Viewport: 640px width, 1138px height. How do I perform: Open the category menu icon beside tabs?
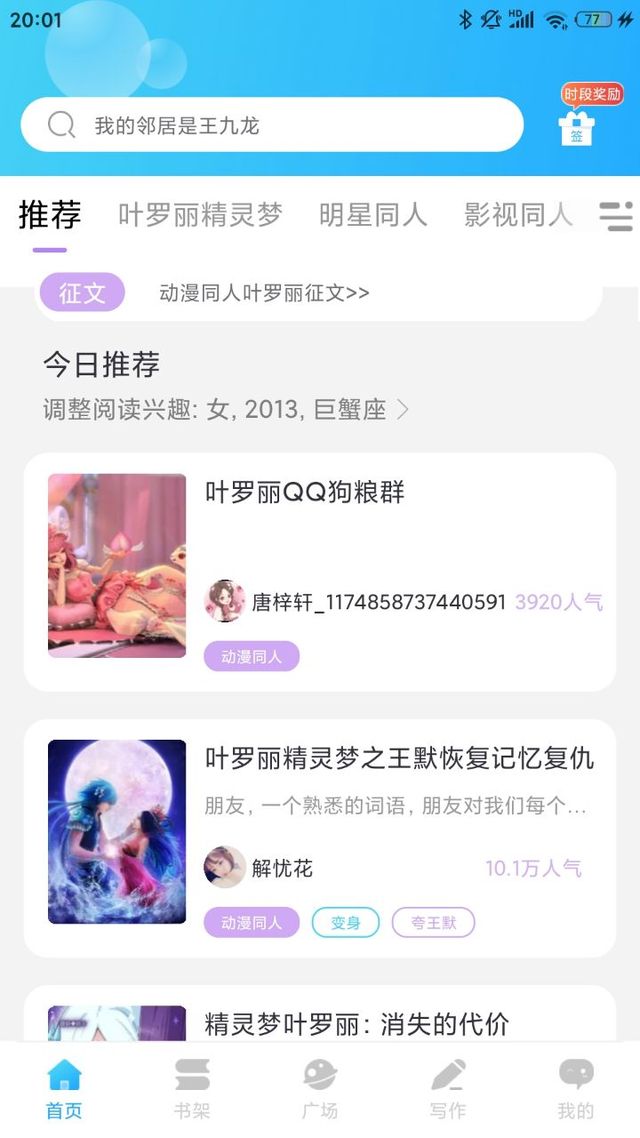pos(615,216)
